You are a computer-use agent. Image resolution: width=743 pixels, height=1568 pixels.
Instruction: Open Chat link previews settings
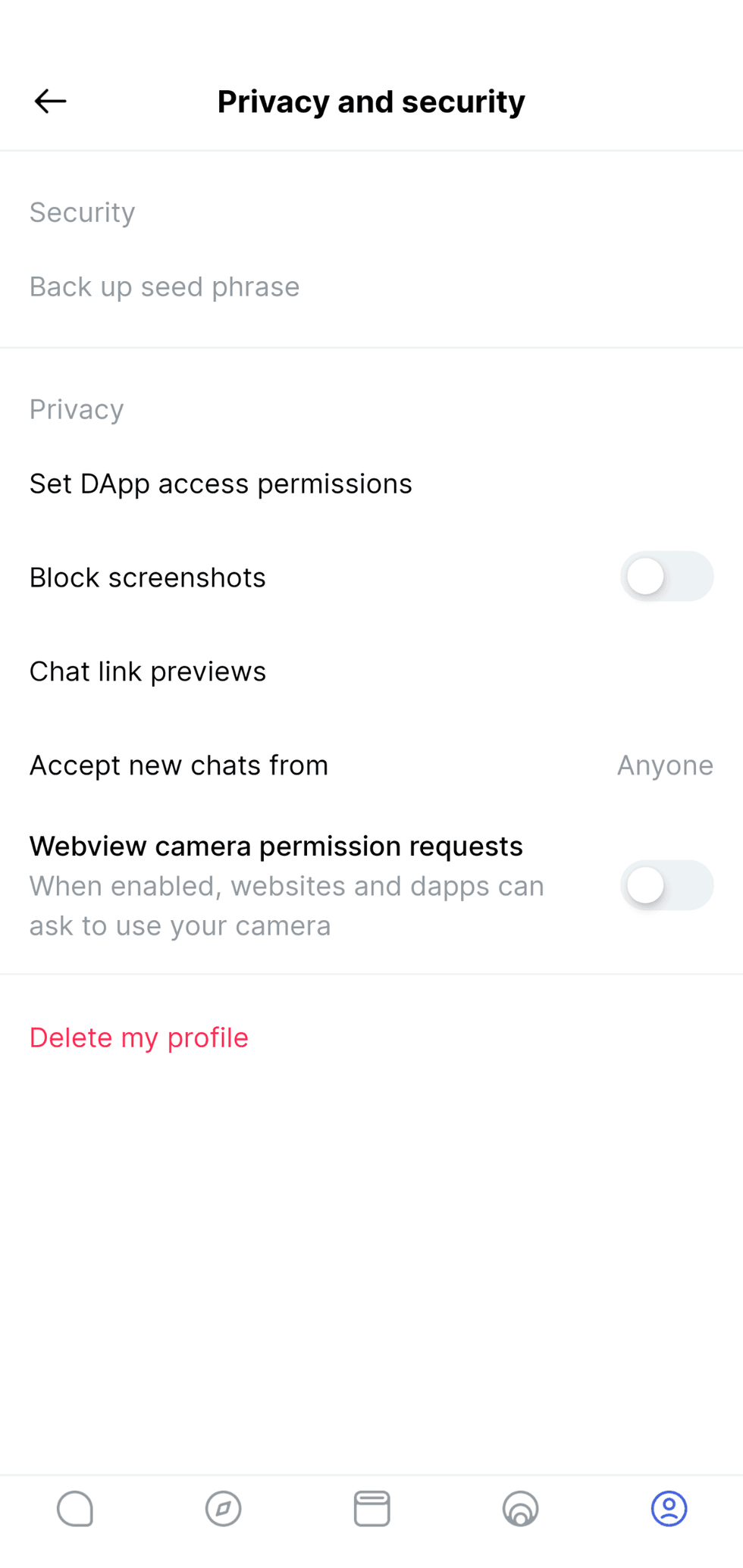point(148,671)
